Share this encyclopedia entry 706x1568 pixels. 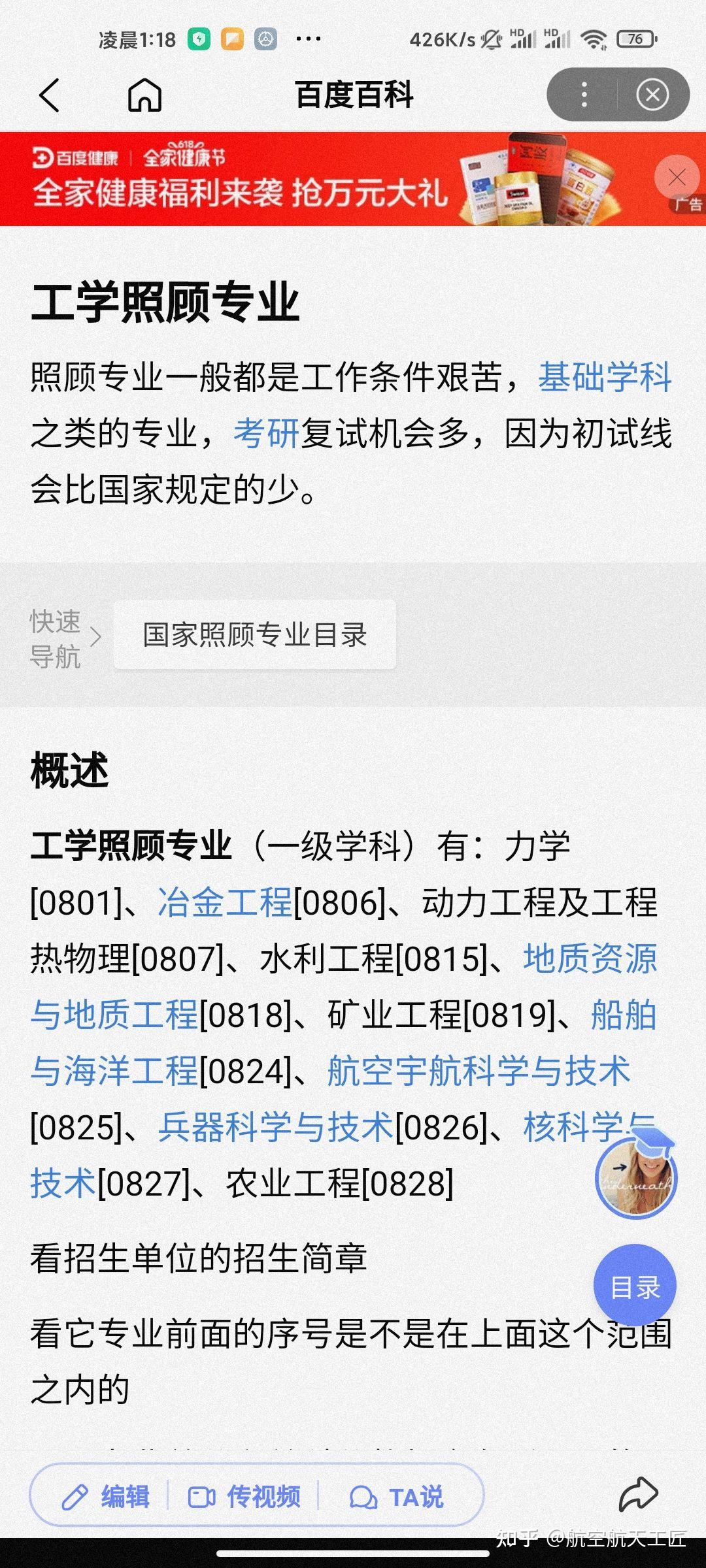[x=638, y=1494]
